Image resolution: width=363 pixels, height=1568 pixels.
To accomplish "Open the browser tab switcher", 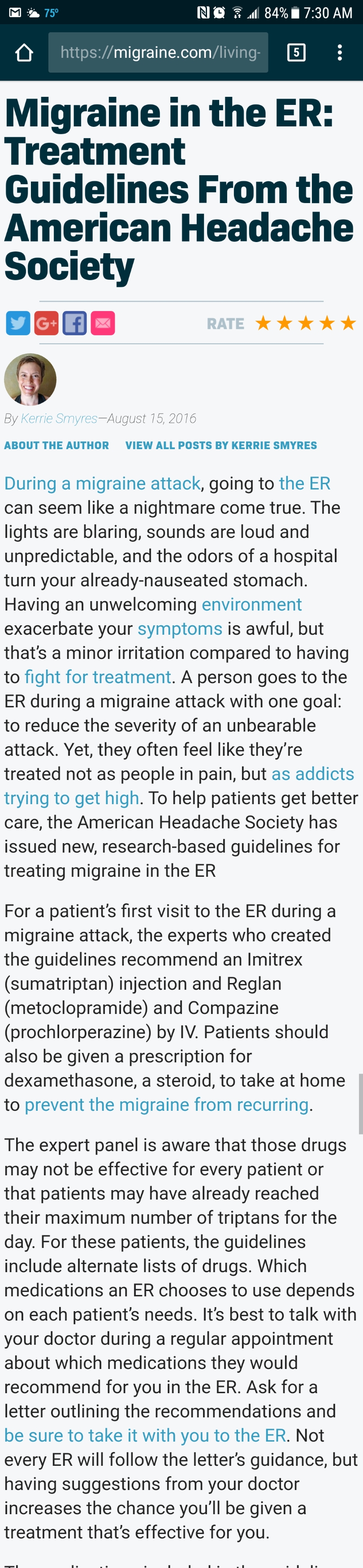I will pos(296,53).
